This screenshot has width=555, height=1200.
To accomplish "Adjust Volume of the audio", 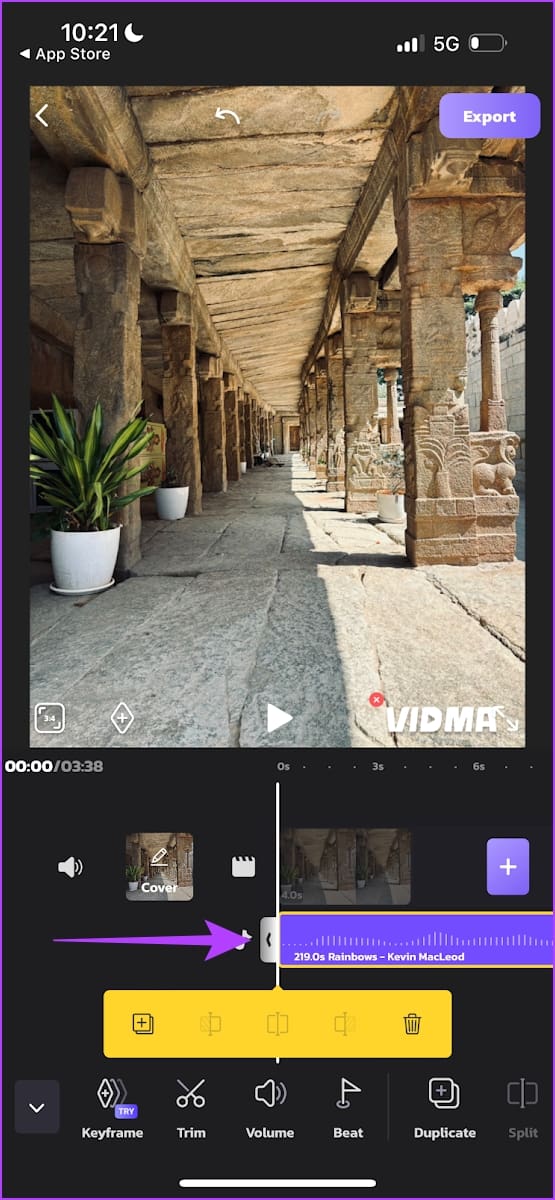I will click(270, 1108).
